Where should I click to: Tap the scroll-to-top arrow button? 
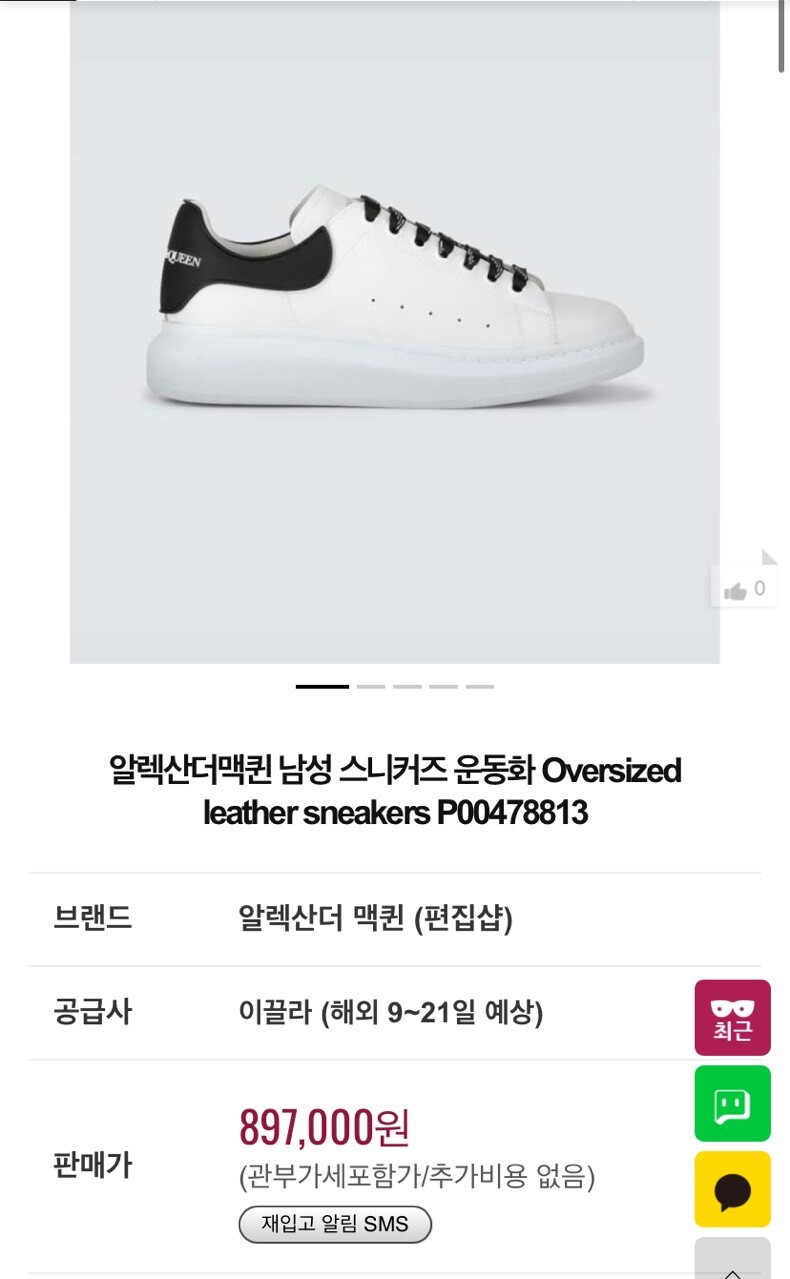733,1260
